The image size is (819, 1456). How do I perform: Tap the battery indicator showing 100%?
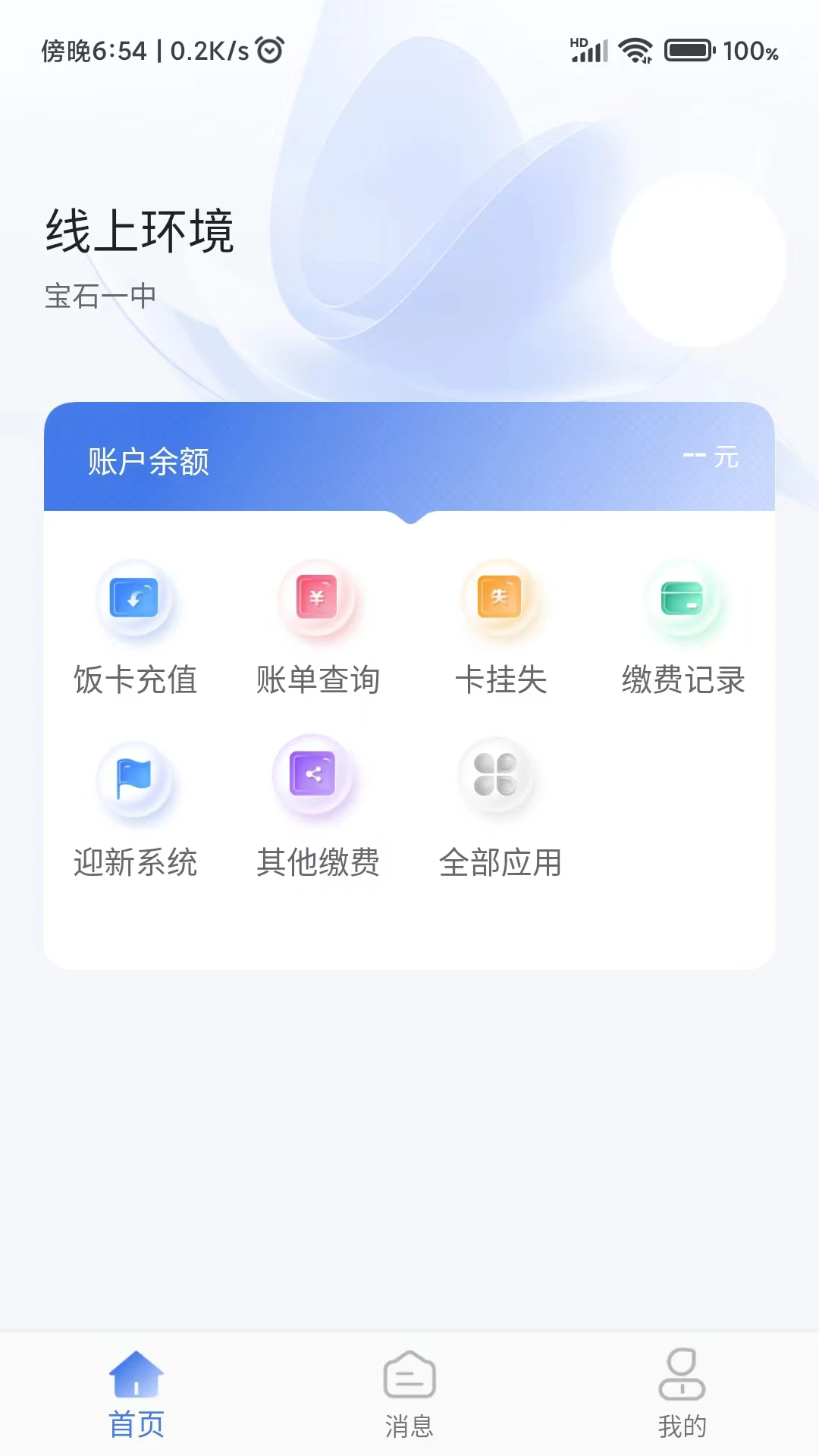click(x=689, y=49)
